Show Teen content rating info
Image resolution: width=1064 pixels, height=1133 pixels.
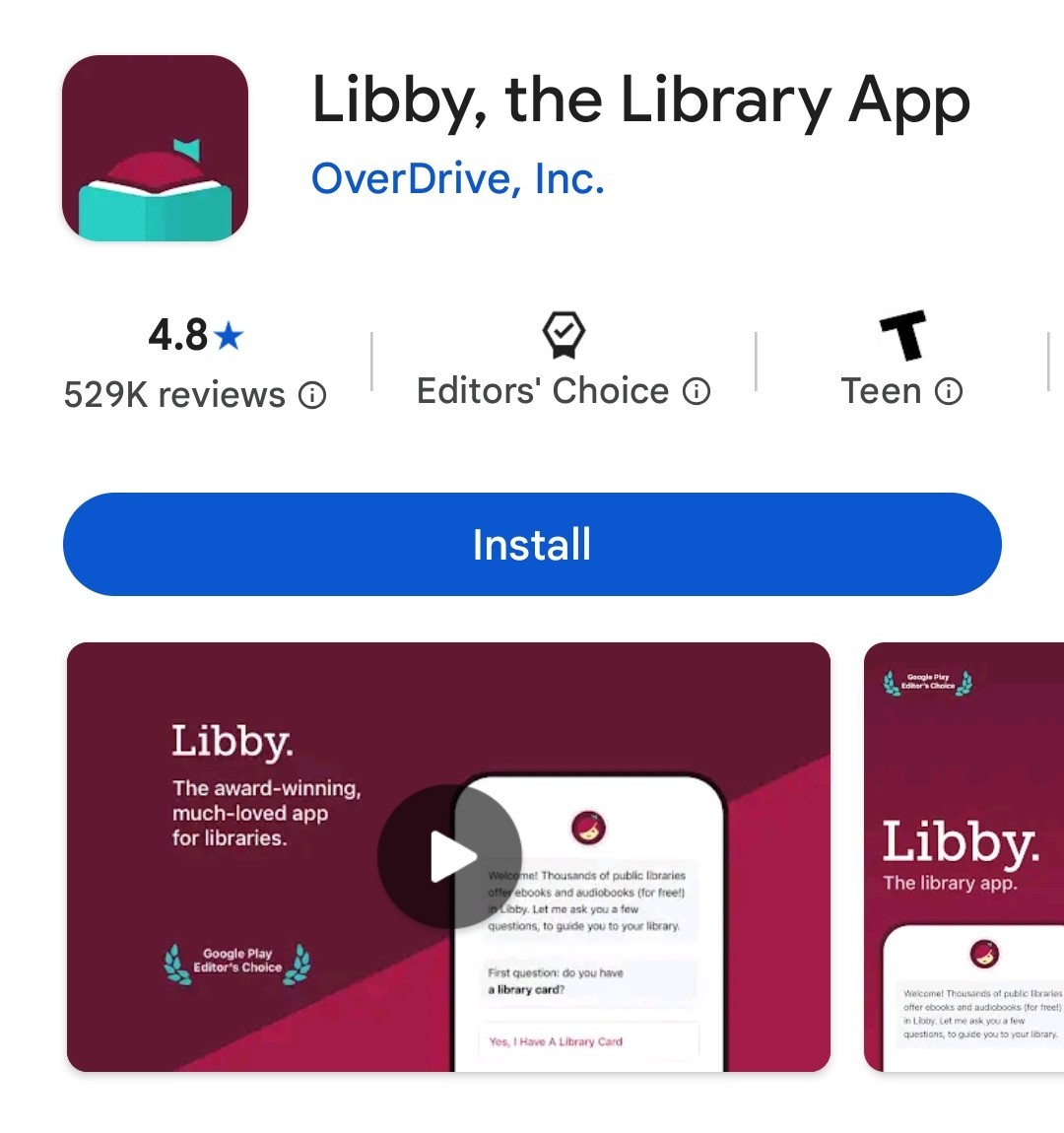pos(949,392)
